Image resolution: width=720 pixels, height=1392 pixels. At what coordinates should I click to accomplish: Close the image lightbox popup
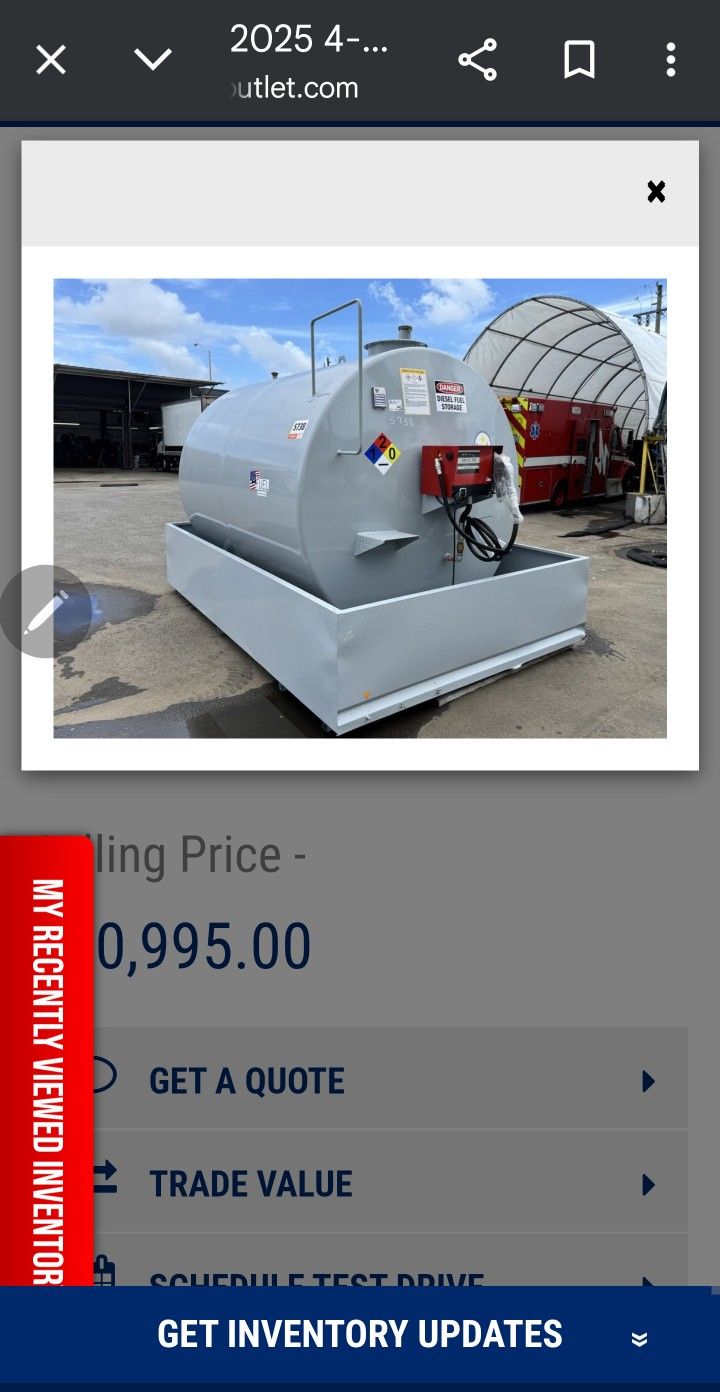click(x=656, y=192)
